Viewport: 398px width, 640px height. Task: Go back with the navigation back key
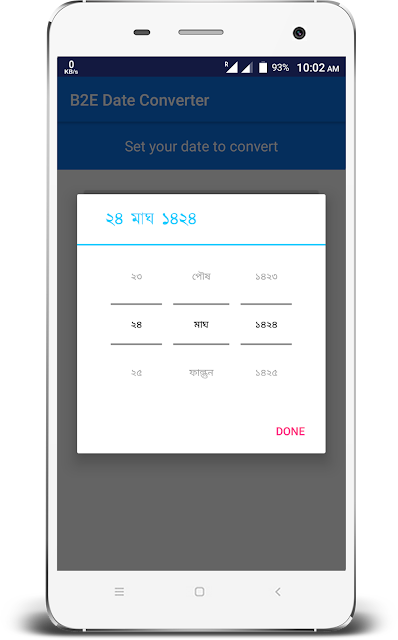278,591
